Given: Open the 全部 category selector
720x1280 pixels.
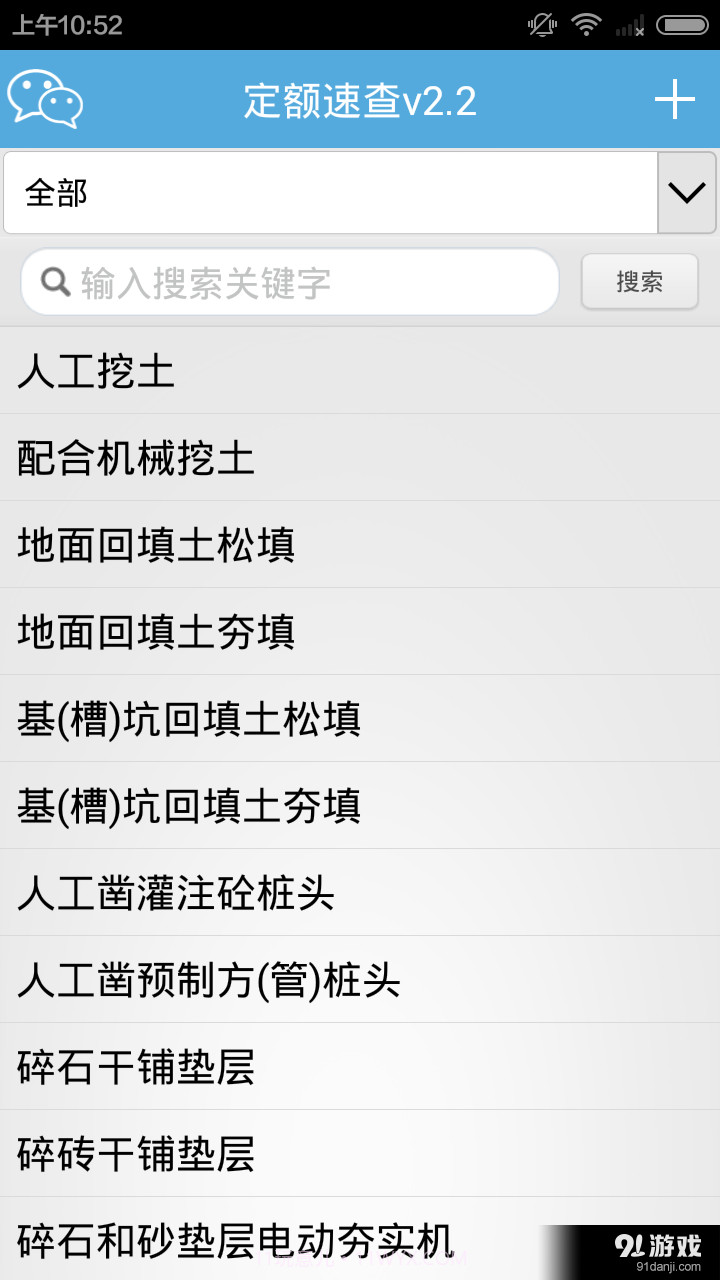Looking at the screenshot, I should point(330,192).
